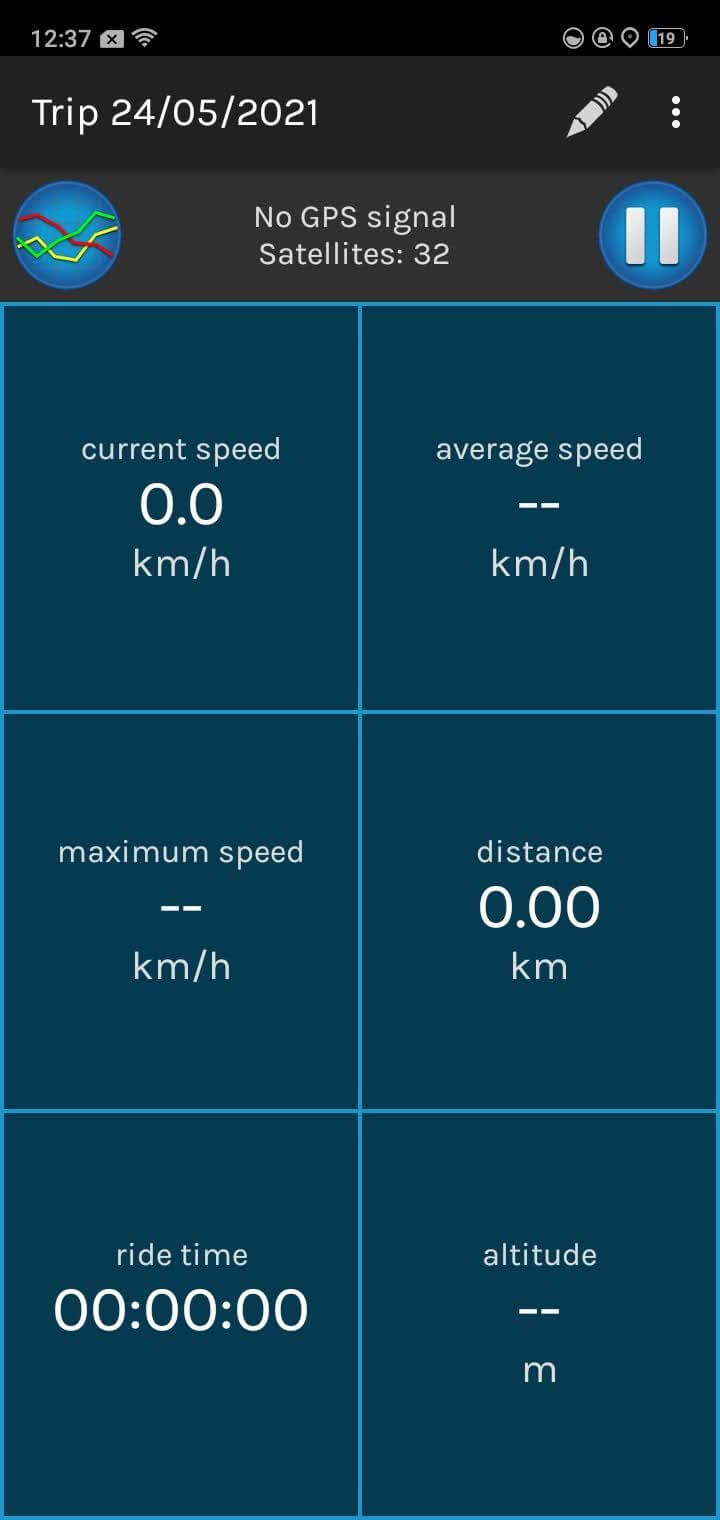Pause the trip recording
Viewport: 720px width, 1520px height.
click(x=653, y=235)
